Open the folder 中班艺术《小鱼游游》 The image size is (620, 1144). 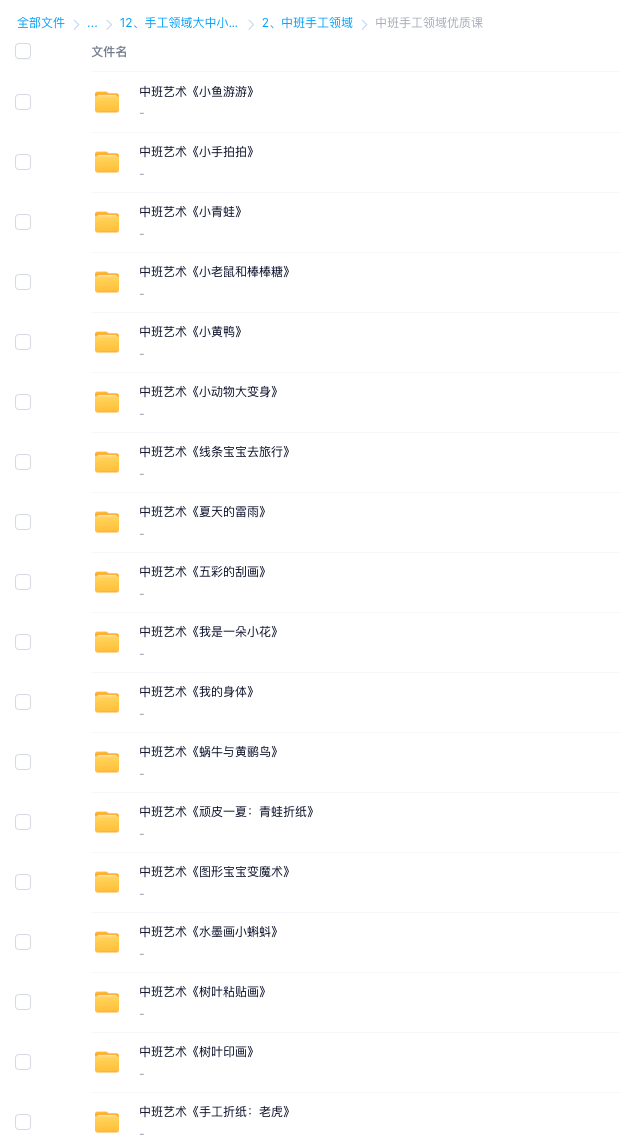[x=196, y=92]
